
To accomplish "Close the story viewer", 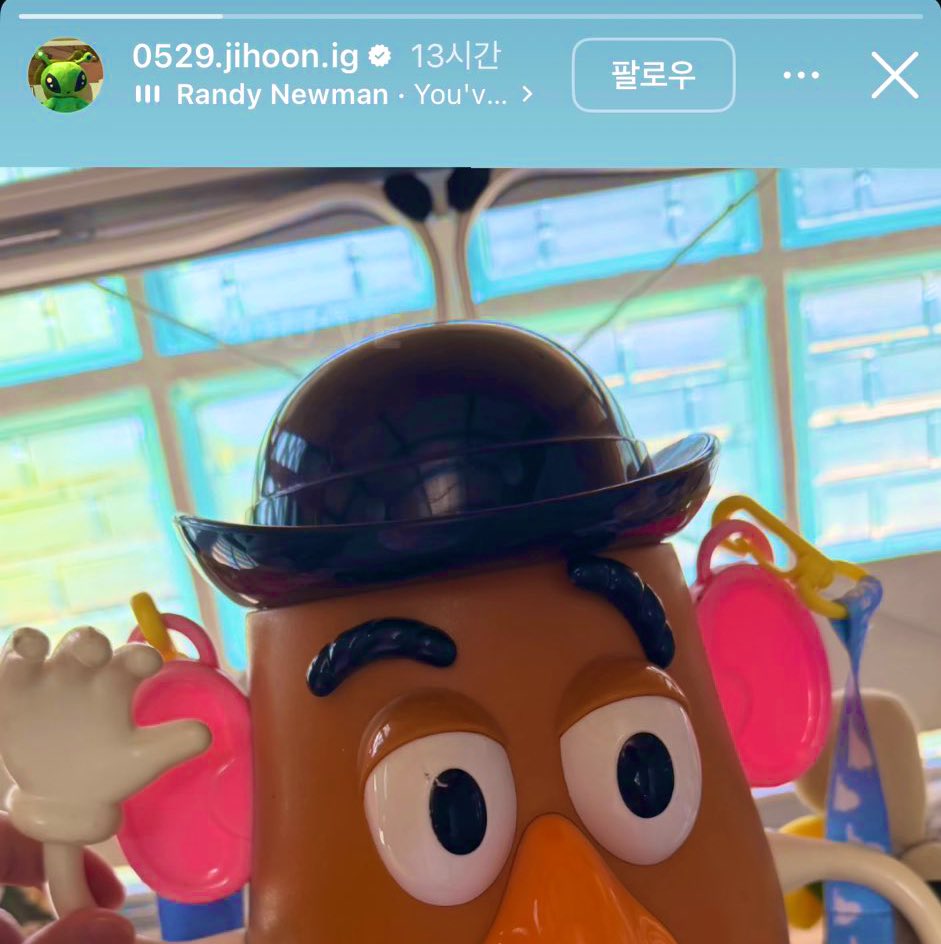I will click(894, 76).
